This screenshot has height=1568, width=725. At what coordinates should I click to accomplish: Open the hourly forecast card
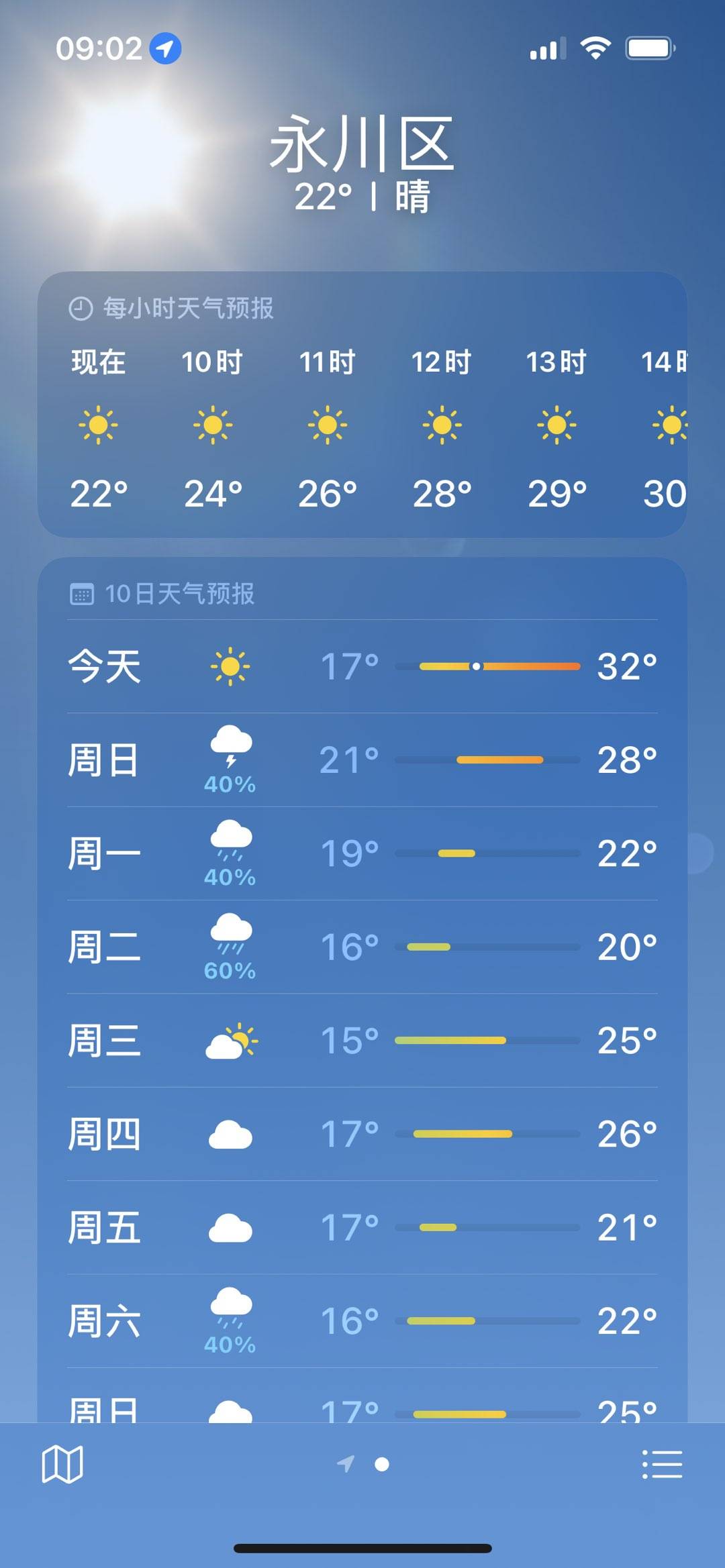(x=362, y=405)
